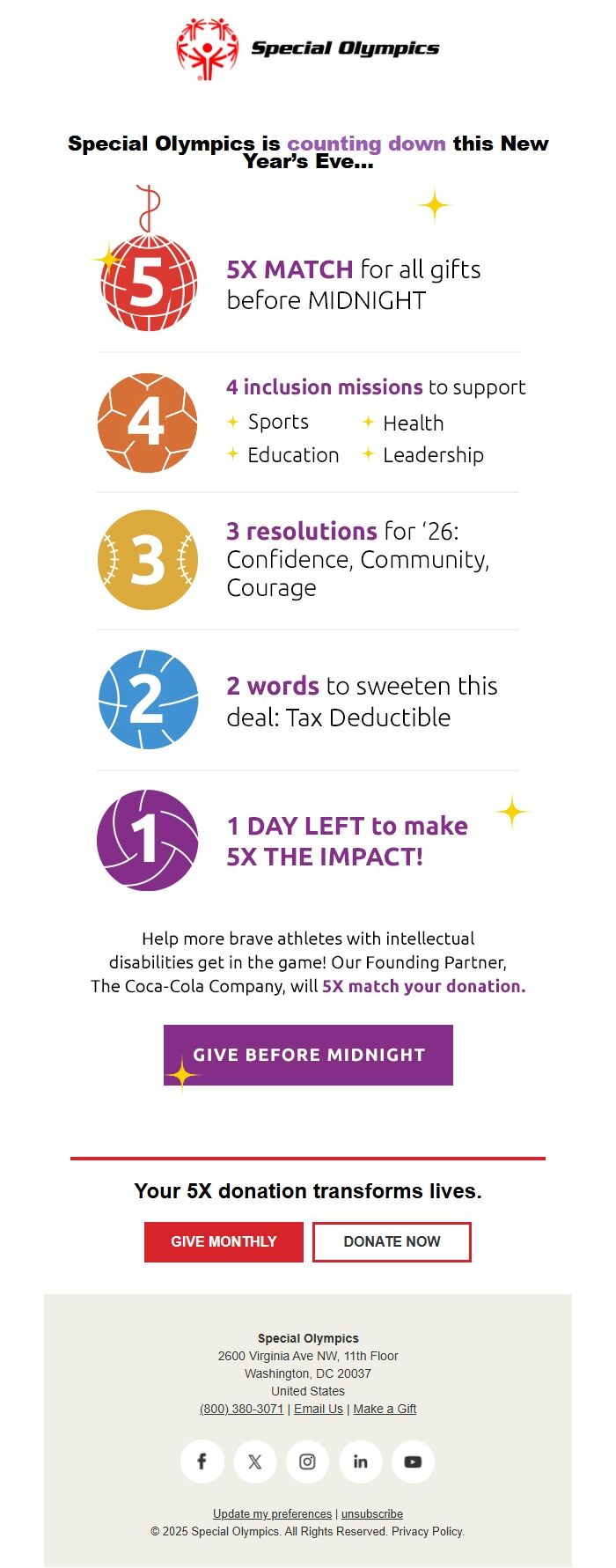Call the (800) 380-3071 phone link
This screenshot has height=1568, width=616.
(242, 1409)
